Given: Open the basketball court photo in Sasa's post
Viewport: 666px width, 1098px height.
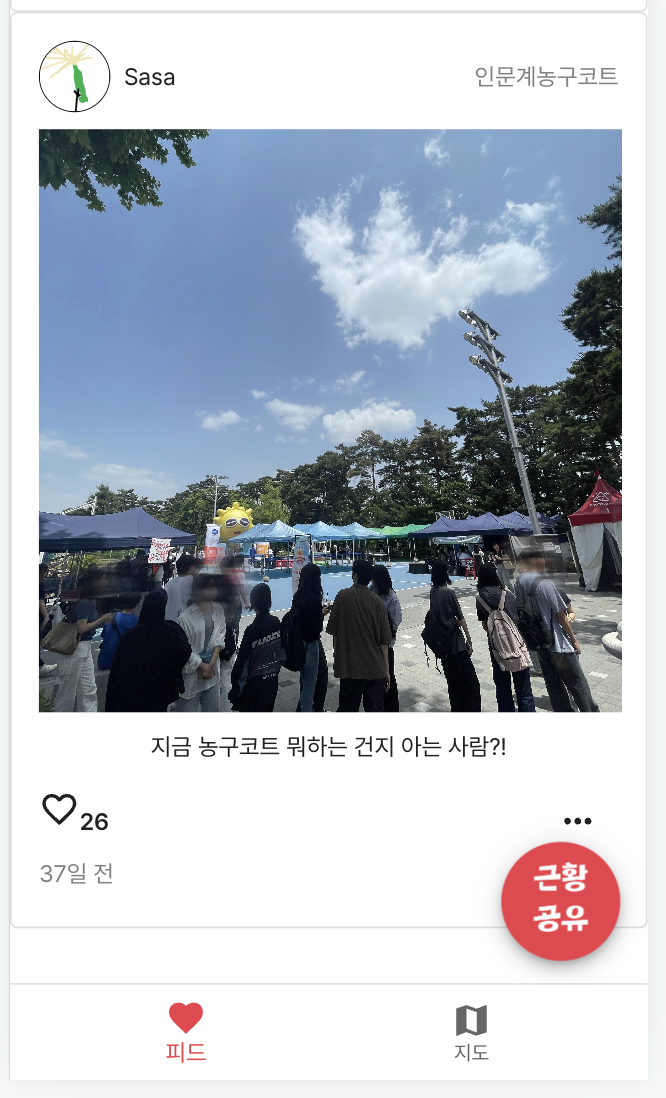Looking at the screenshot, I should pos(330,420).
